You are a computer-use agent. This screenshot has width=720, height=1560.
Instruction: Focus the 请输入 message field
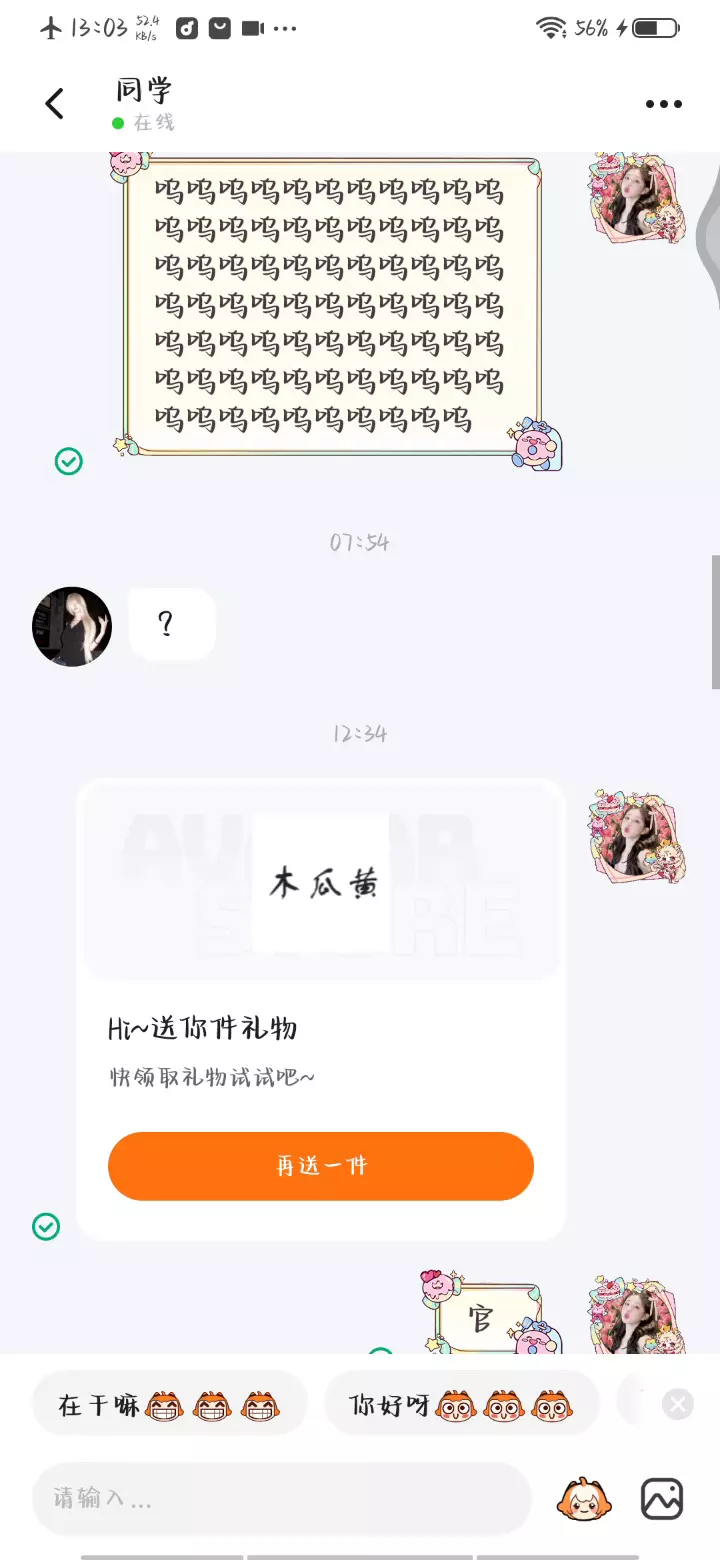pos(281,1498)
